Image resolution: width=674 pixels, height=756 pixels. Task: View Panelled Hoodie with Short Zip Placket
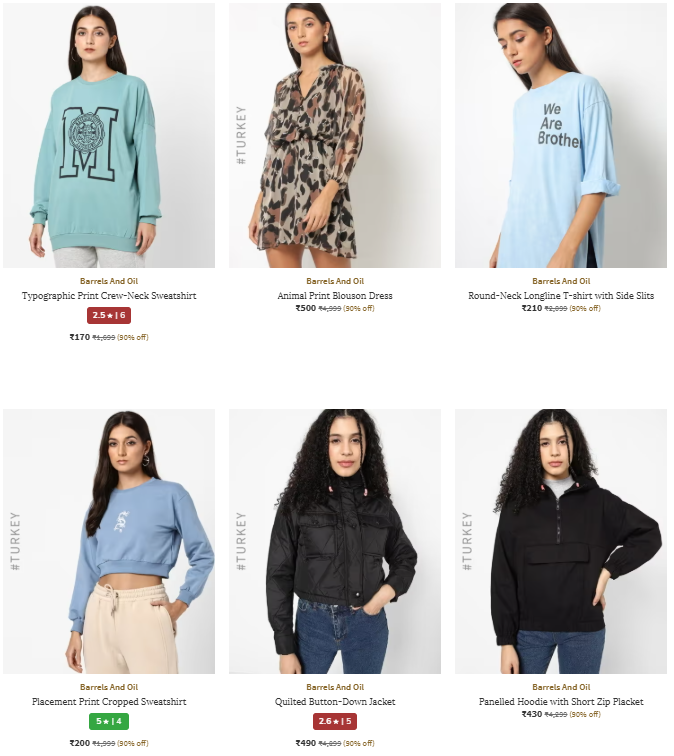(561, 702)
